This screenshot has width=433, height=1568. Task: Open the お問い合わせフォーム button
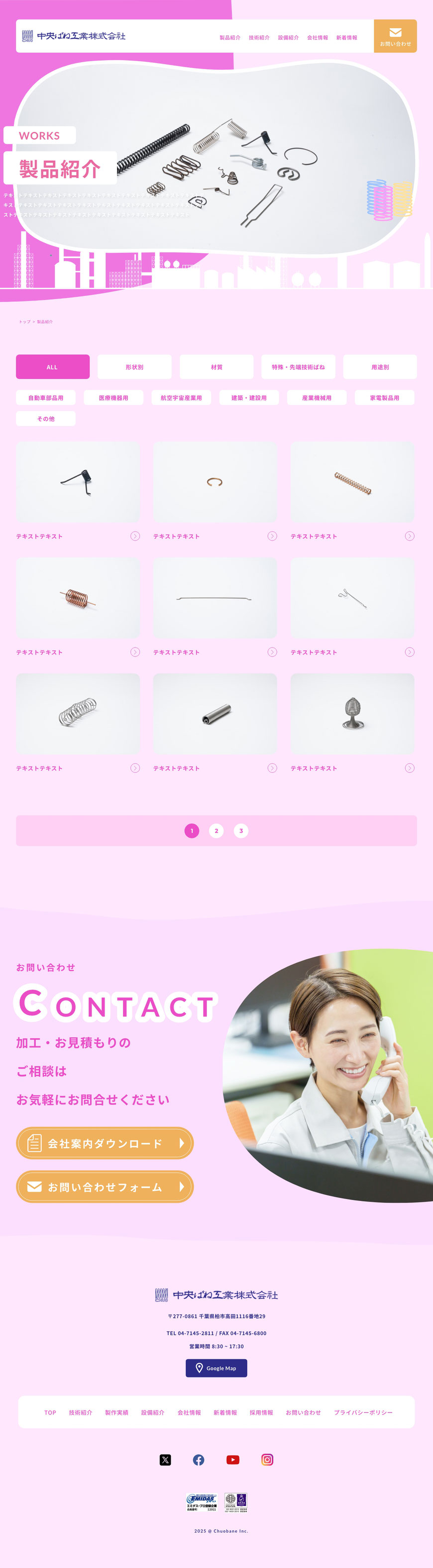[x=105, y=1187]
